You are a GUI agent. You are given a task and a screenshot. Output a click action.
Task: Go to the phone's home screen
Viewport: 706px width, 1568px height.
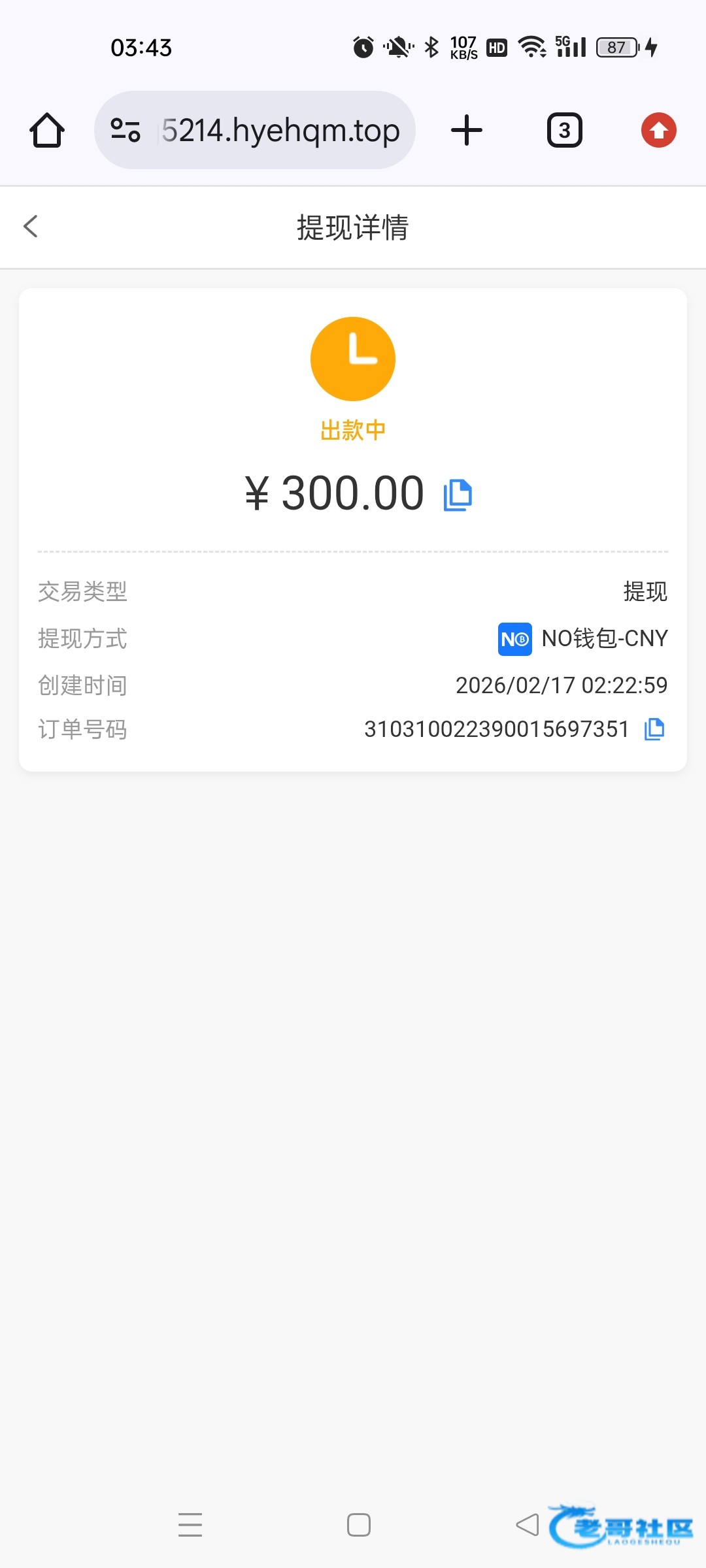(359, 1525)
